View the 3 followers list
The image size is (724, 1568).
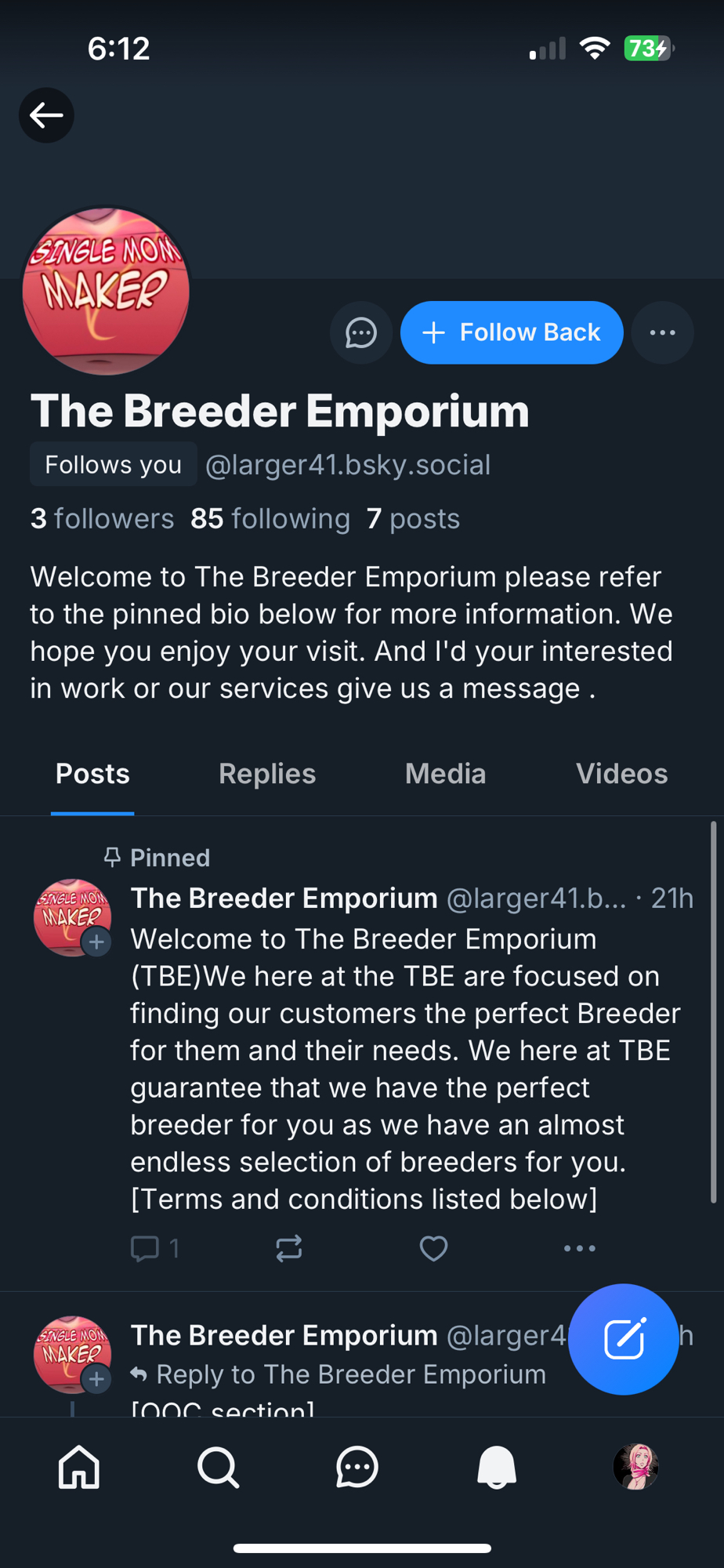point(102,518)
